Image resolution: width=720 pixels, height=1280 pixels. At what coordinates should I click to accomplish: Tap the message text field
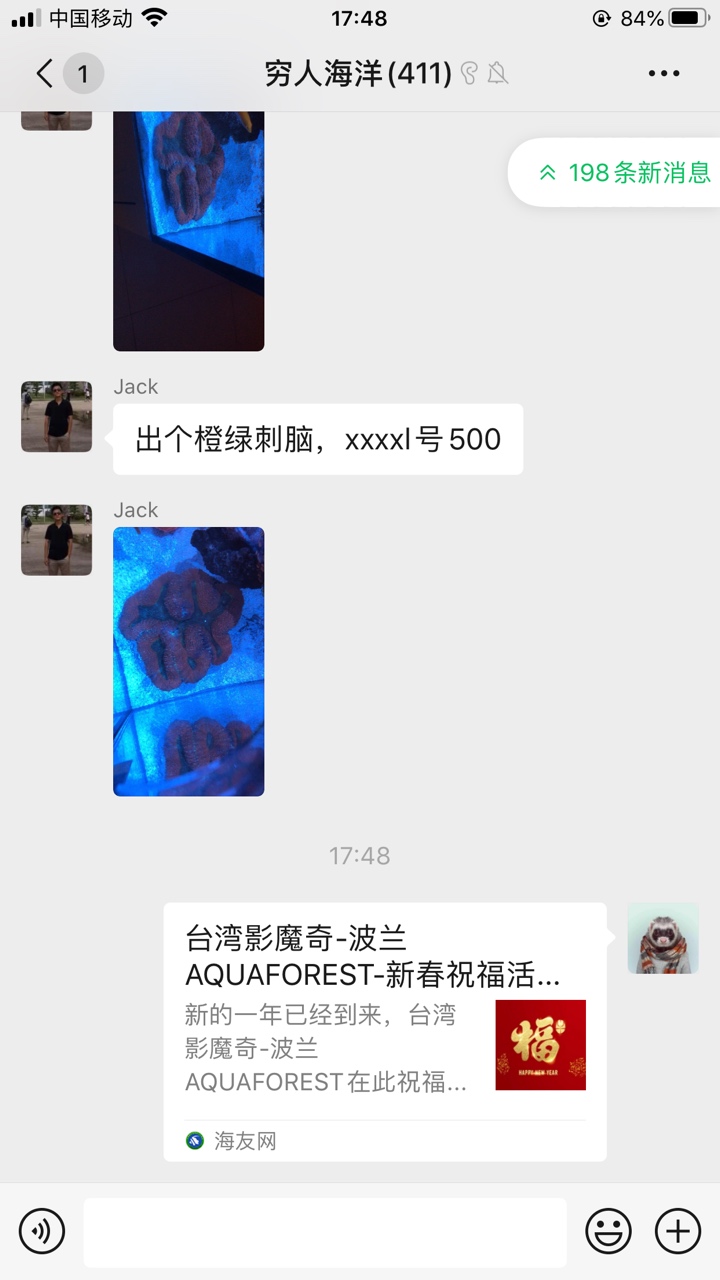point(324,1231)
